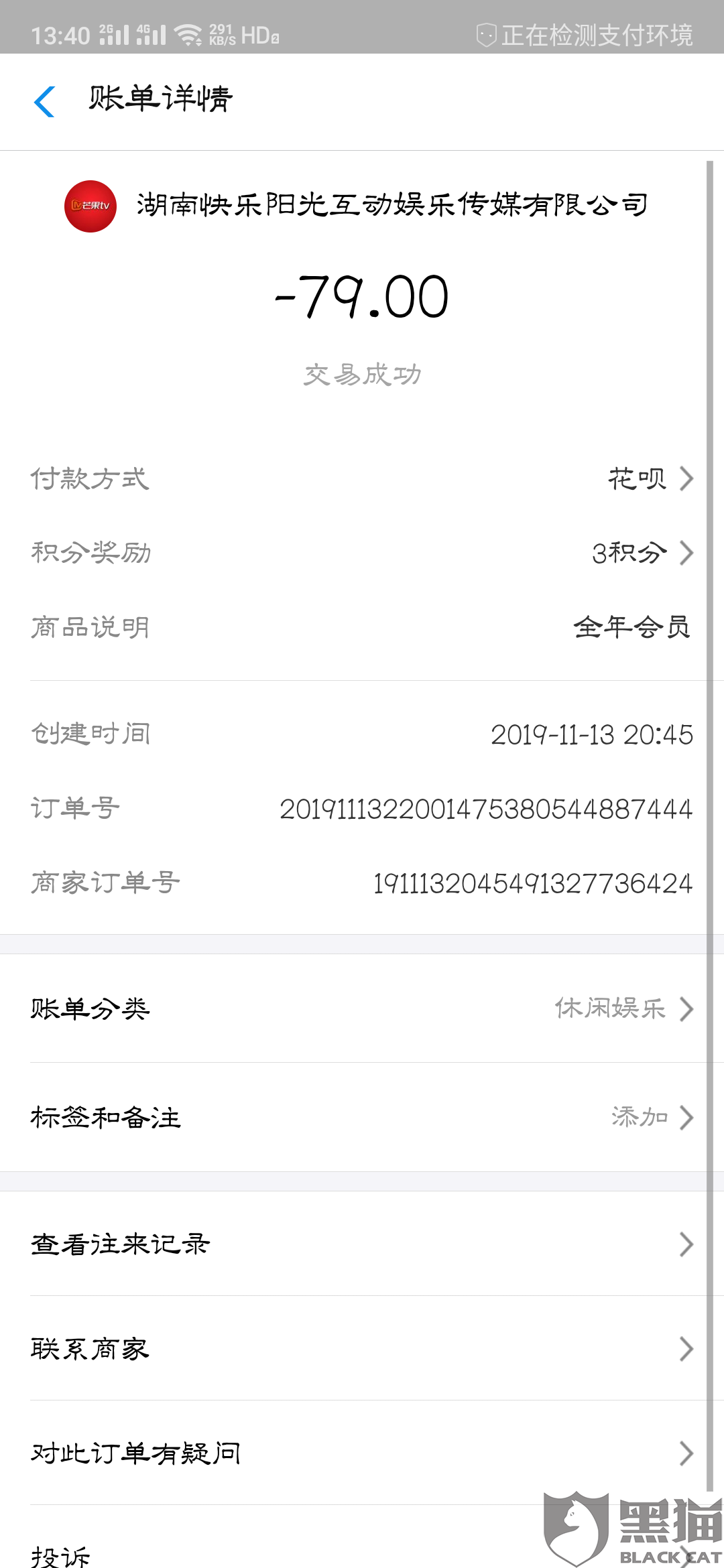Open 查看往来记录
The height and width of the screenshot is (1568, 724).
[362, 1244]
